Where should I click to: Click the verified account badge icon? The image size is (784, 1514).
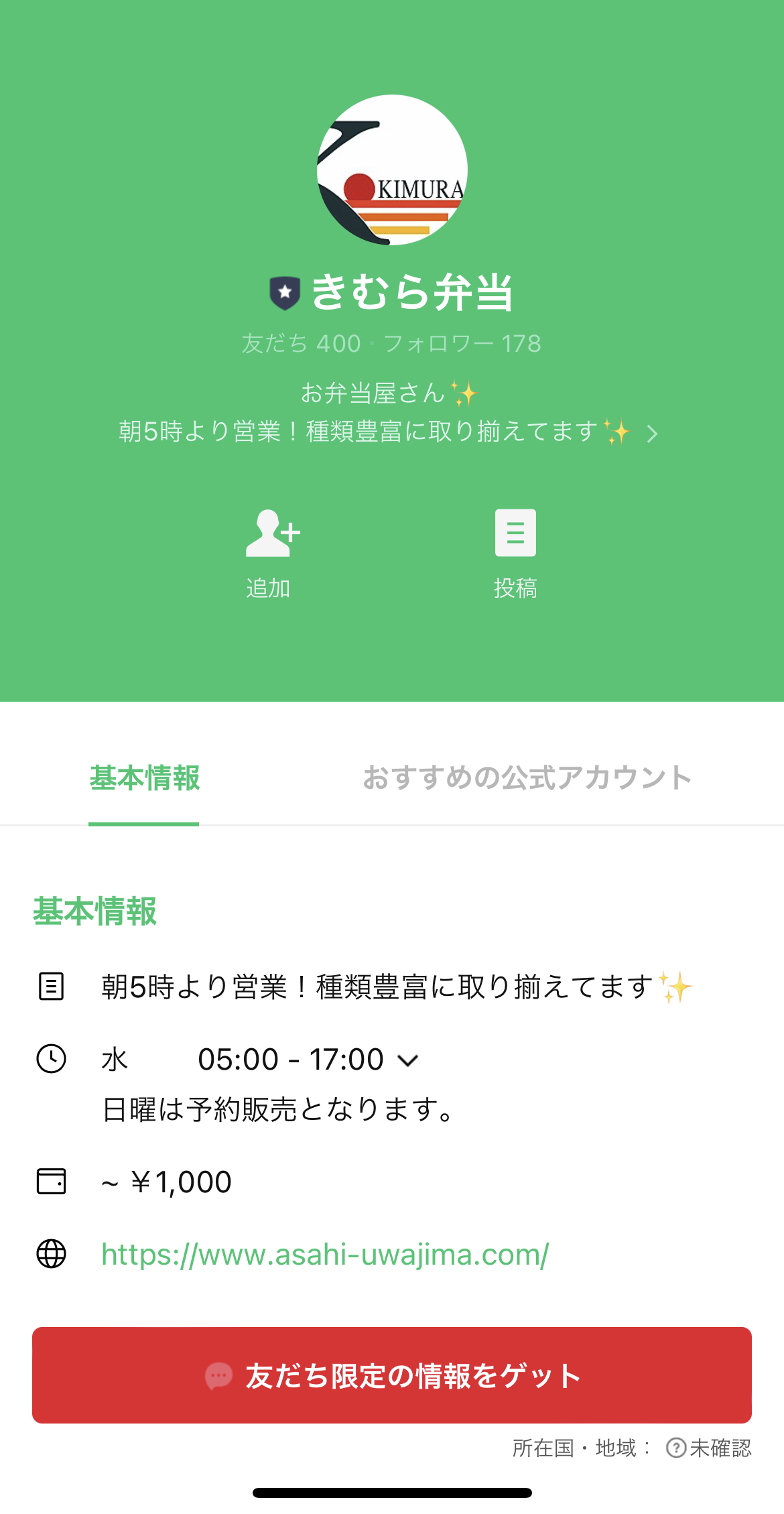284,291
